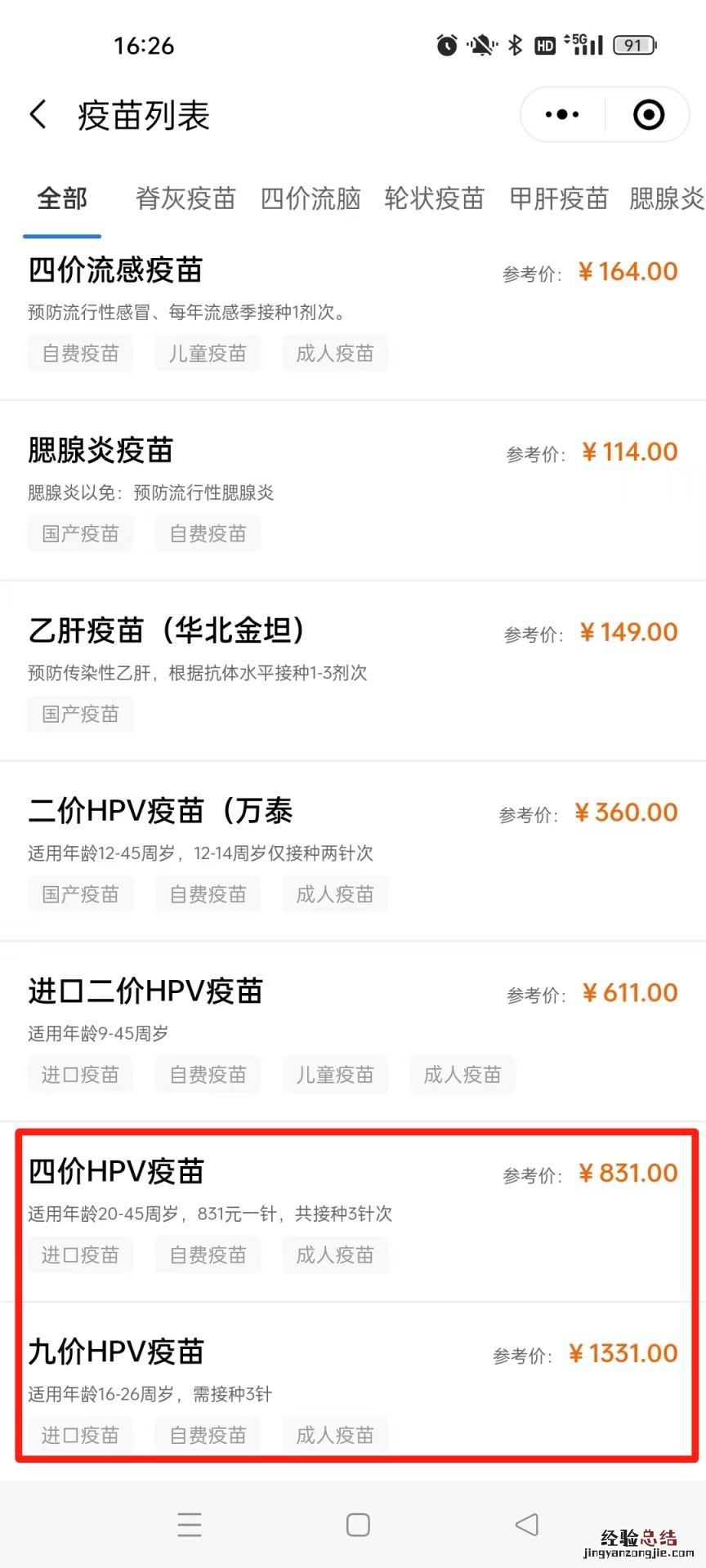This screenshot has width=706, height=1568.
Task: Open recent apps from the navigation bar
Action: tap(190, 1525)
